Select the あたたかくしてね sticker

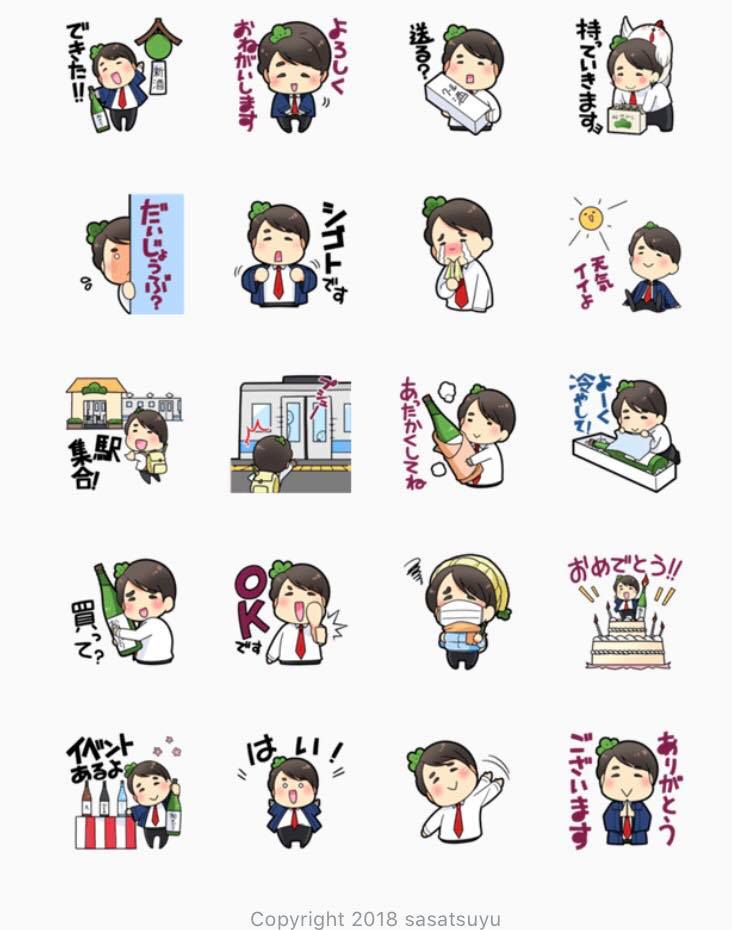coord(457,432)
